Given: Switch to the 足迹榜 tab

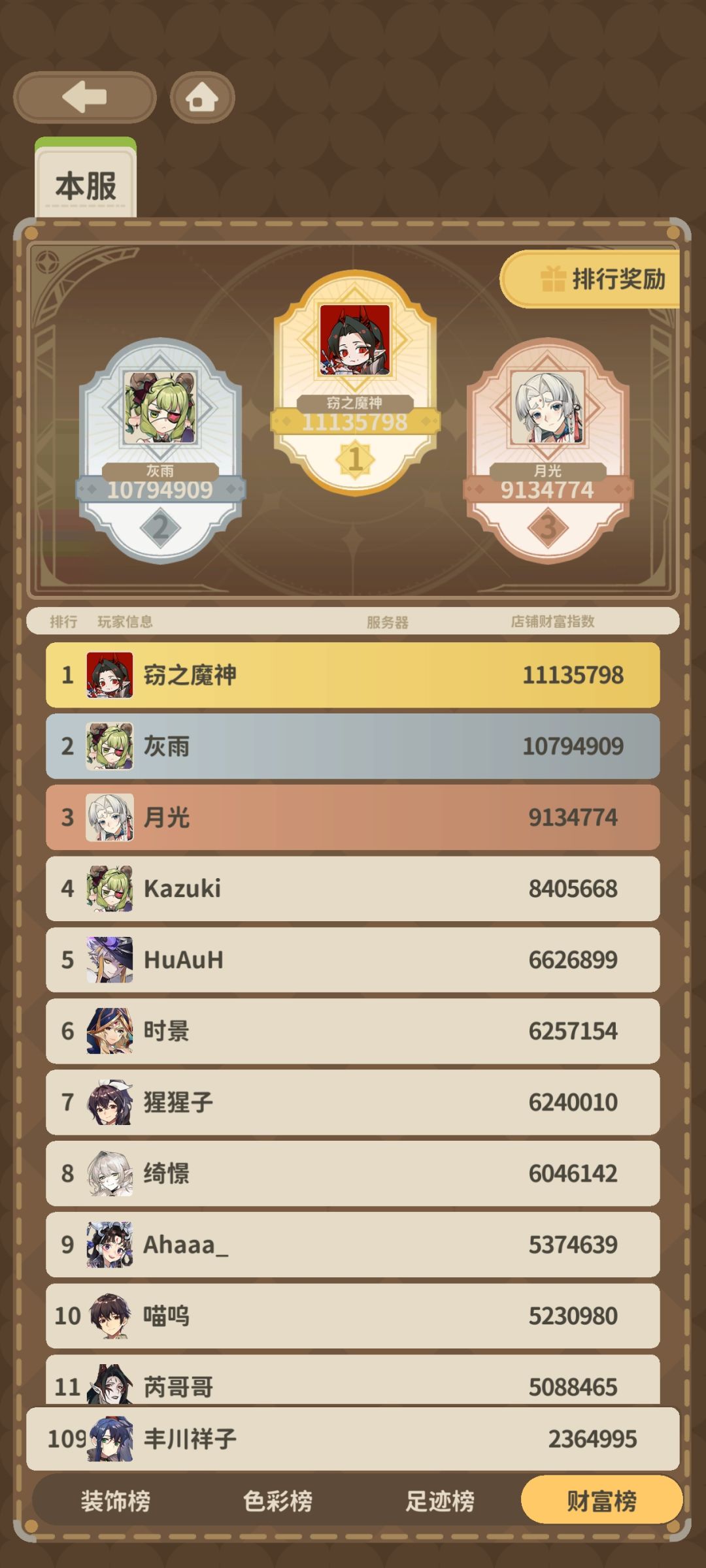Looking at the screenshot, I should (x=440, y=1501).
